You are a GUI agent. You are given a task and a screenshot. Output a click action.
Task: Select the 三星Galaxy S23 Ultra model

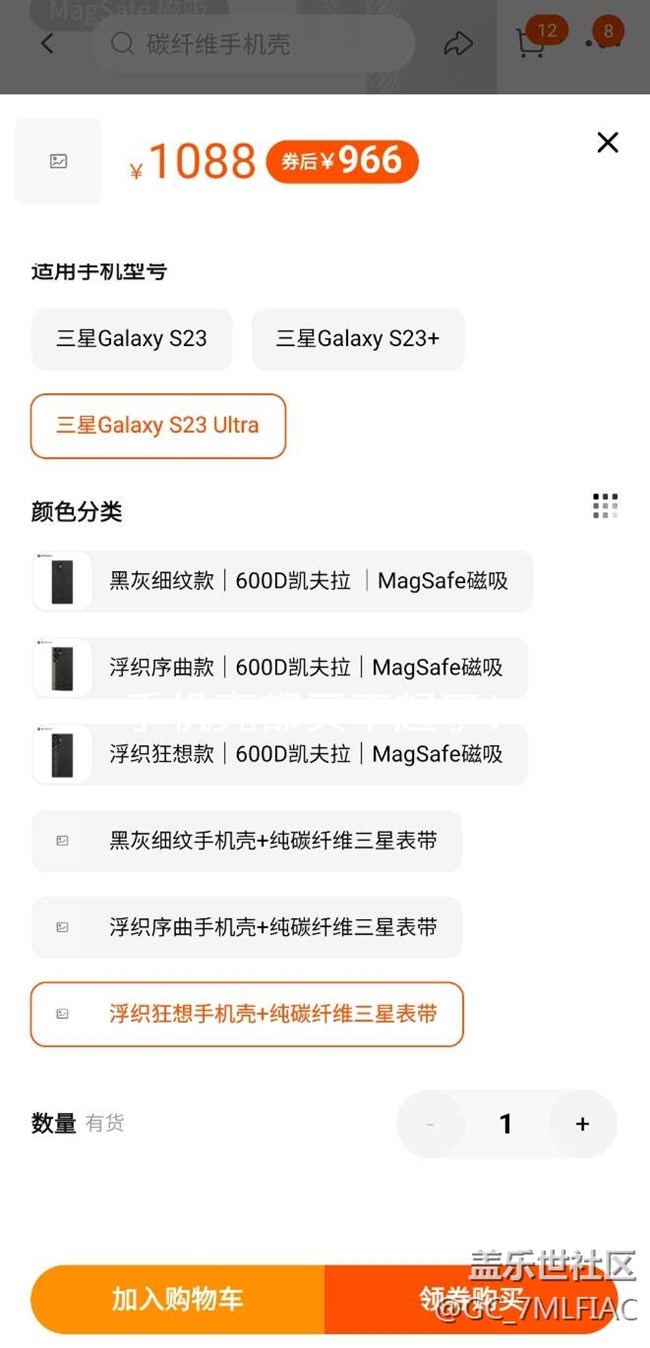(x=158, y=426)
